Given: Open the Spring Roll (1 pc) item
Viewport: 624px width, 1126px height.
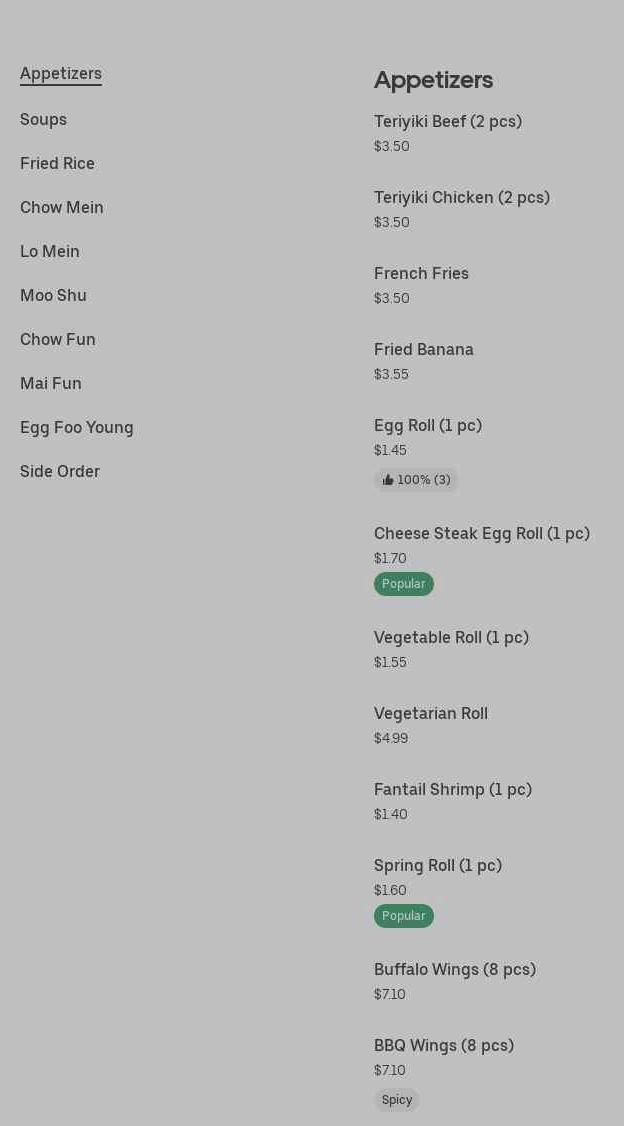Looking at the screenshot, I should [438, 866].
